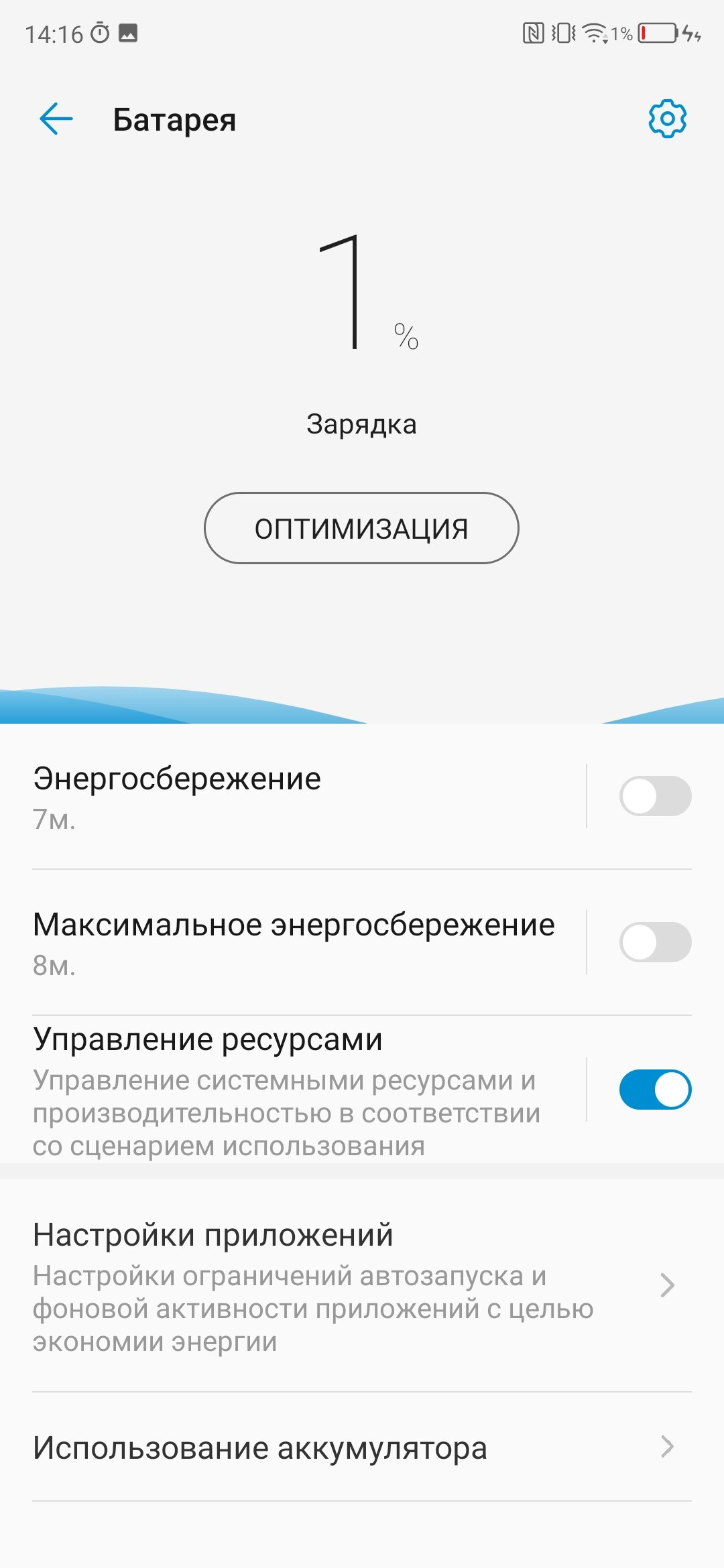Disable the Управление ресурсами switch
Viewport: 724px width, 1568px height.
coord(655,1090)
